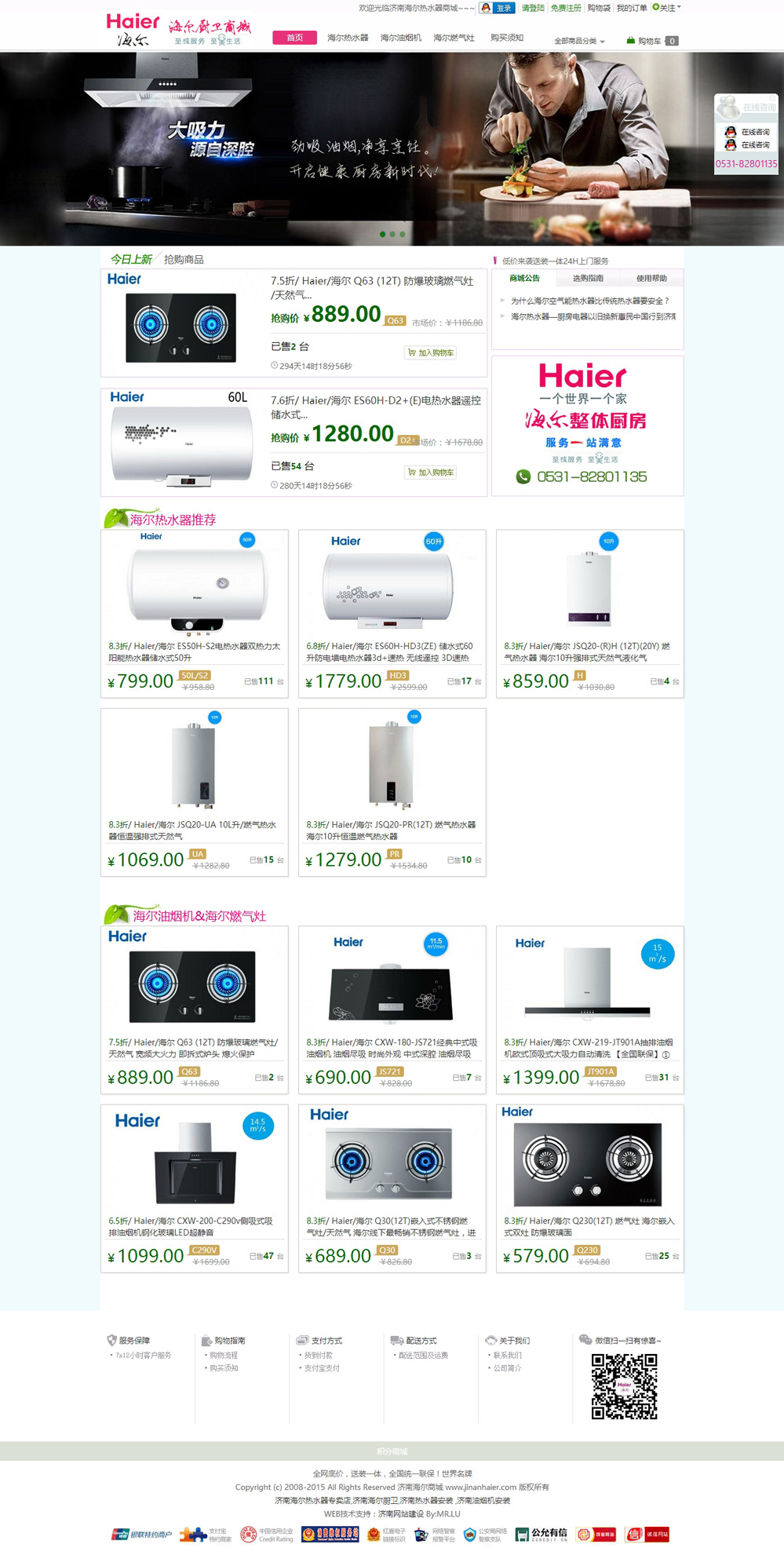
Task: Switch to 使用帮助 tab
Action: [651, 278]
